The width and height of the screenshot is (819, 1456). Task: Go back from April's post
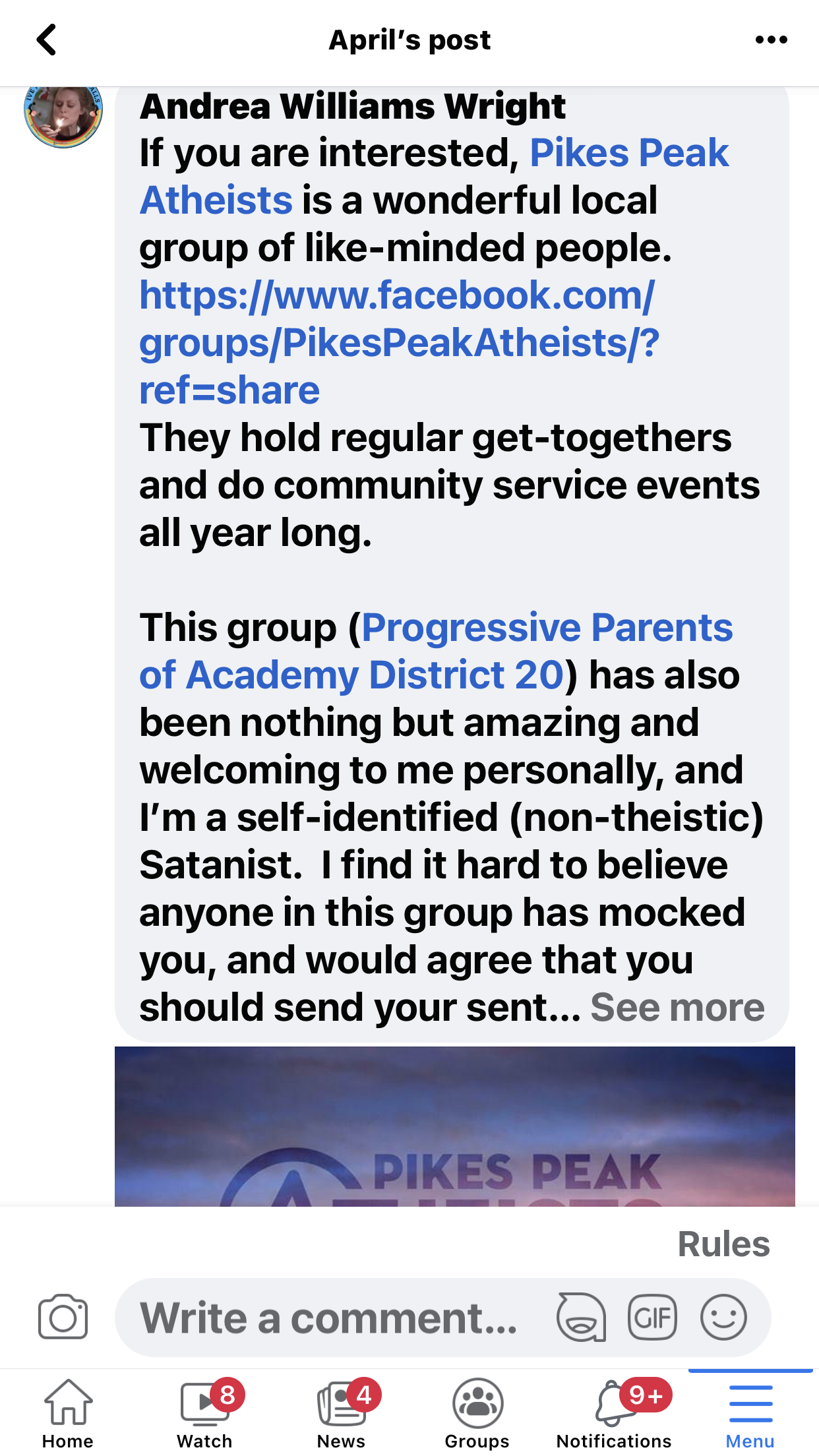46,40
